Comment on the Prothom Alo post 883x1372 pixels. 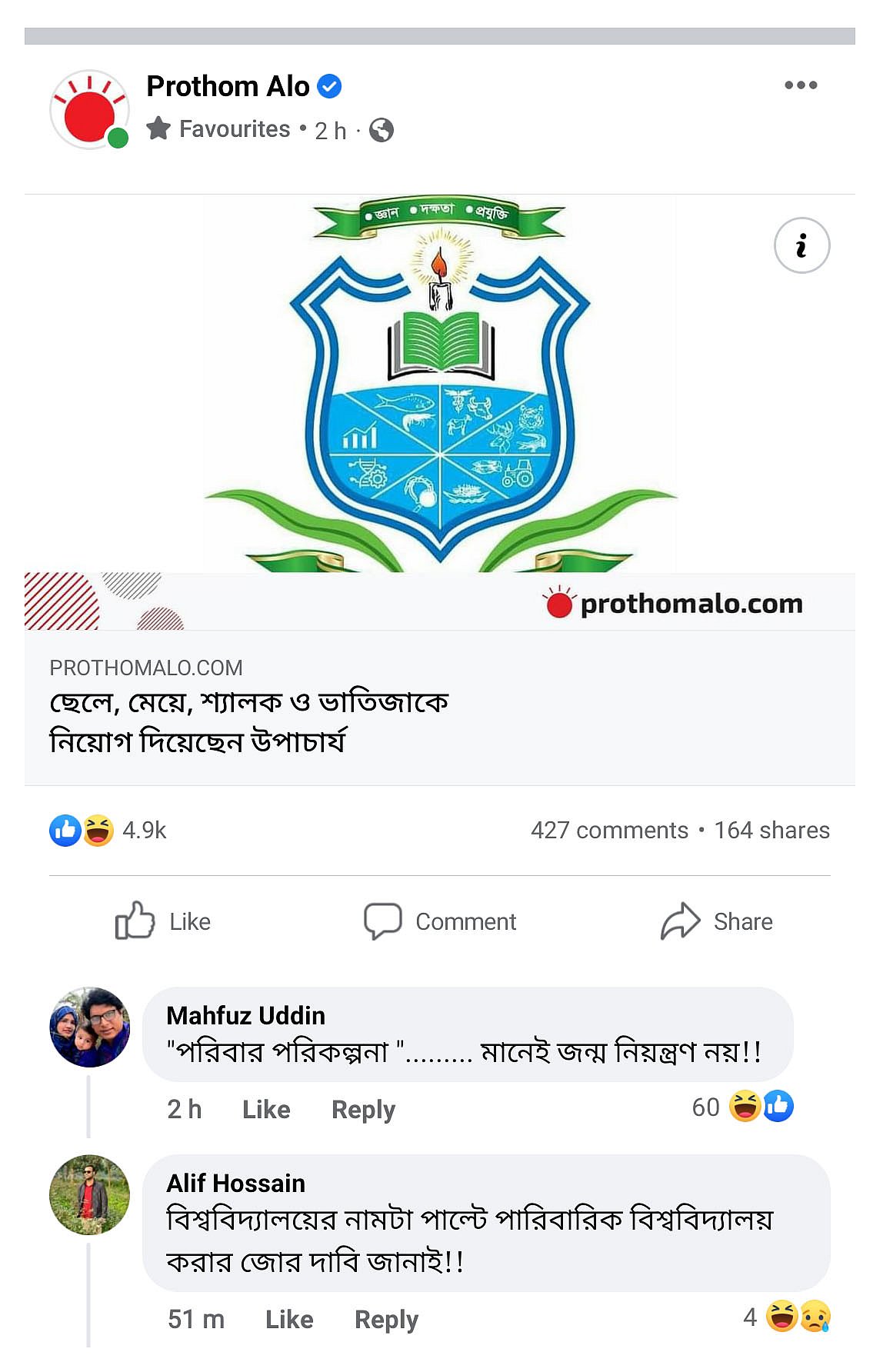click(440, 921)
